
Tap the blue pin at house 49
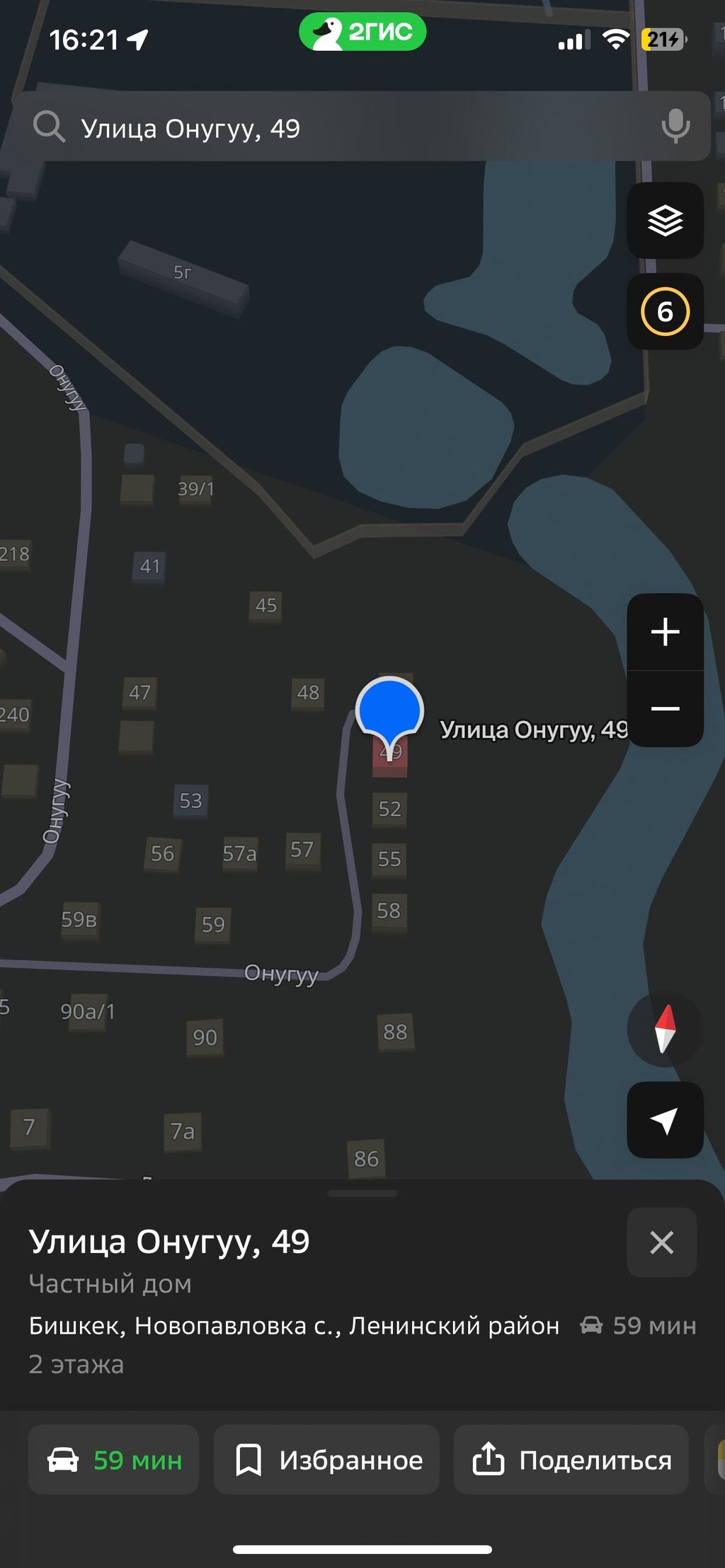(x=389, y=711)
